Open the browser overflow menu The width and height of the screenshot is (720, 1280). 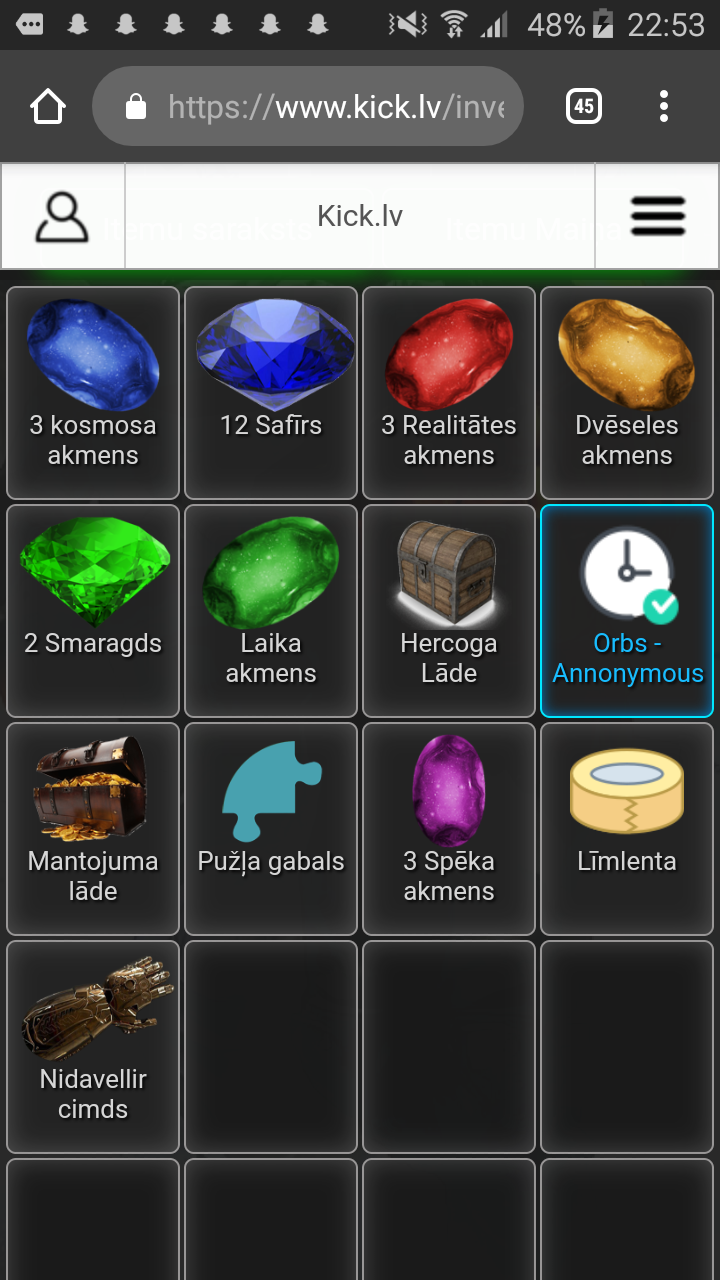coord(663,107)
